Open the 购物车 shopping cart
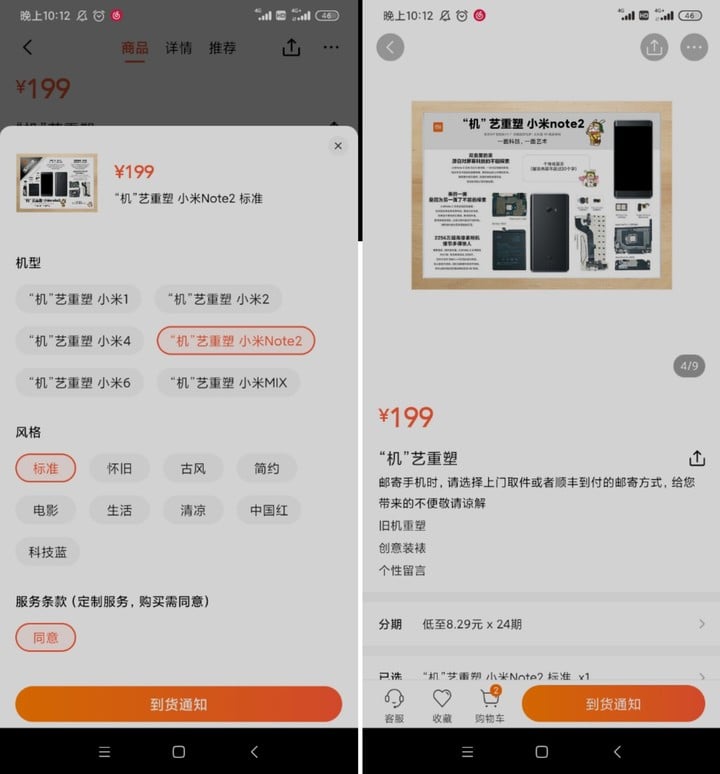The height and width of the screenshot is (774, 720). coord(491,705)
